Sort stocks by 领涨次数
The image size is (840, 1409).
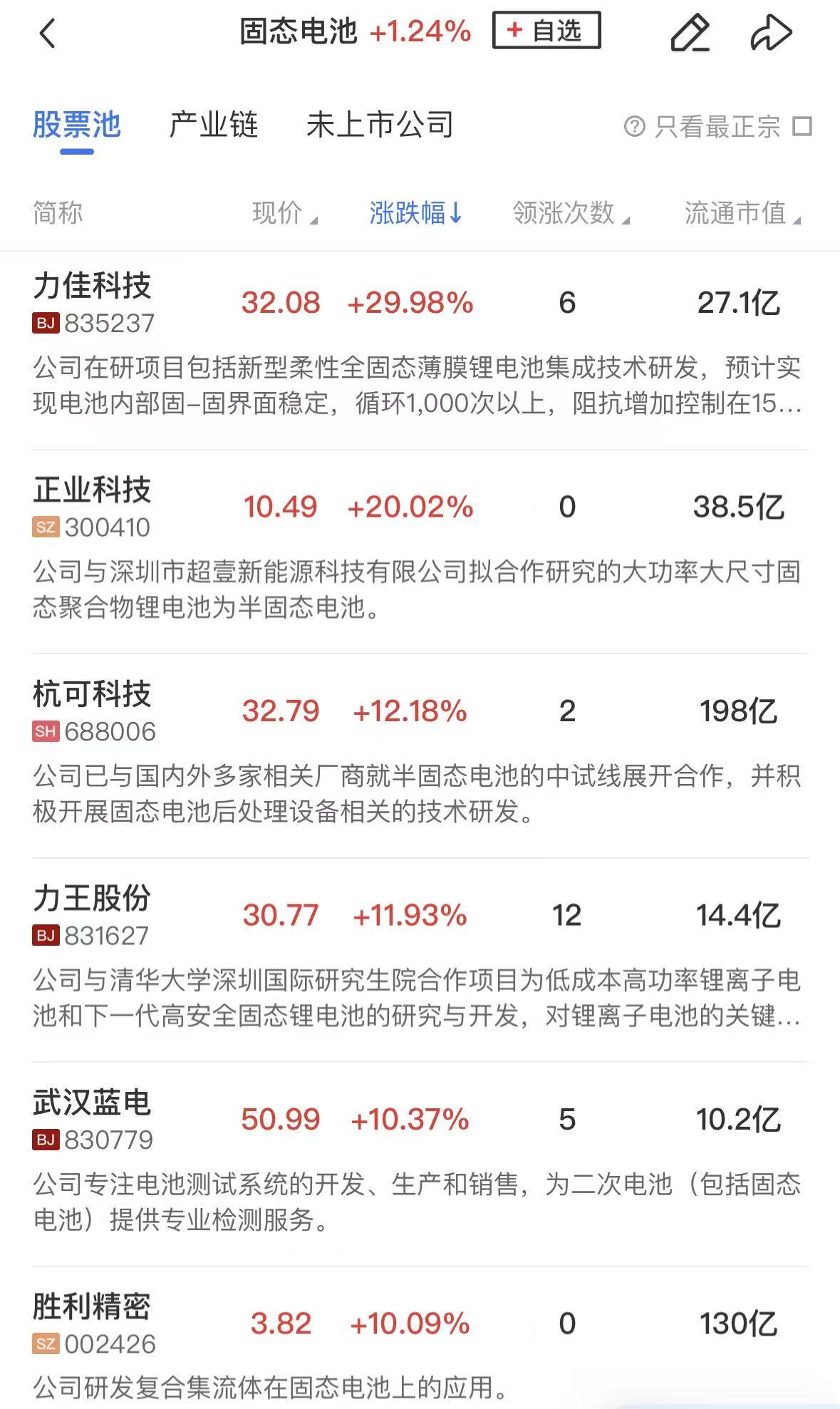click(570, 213)
